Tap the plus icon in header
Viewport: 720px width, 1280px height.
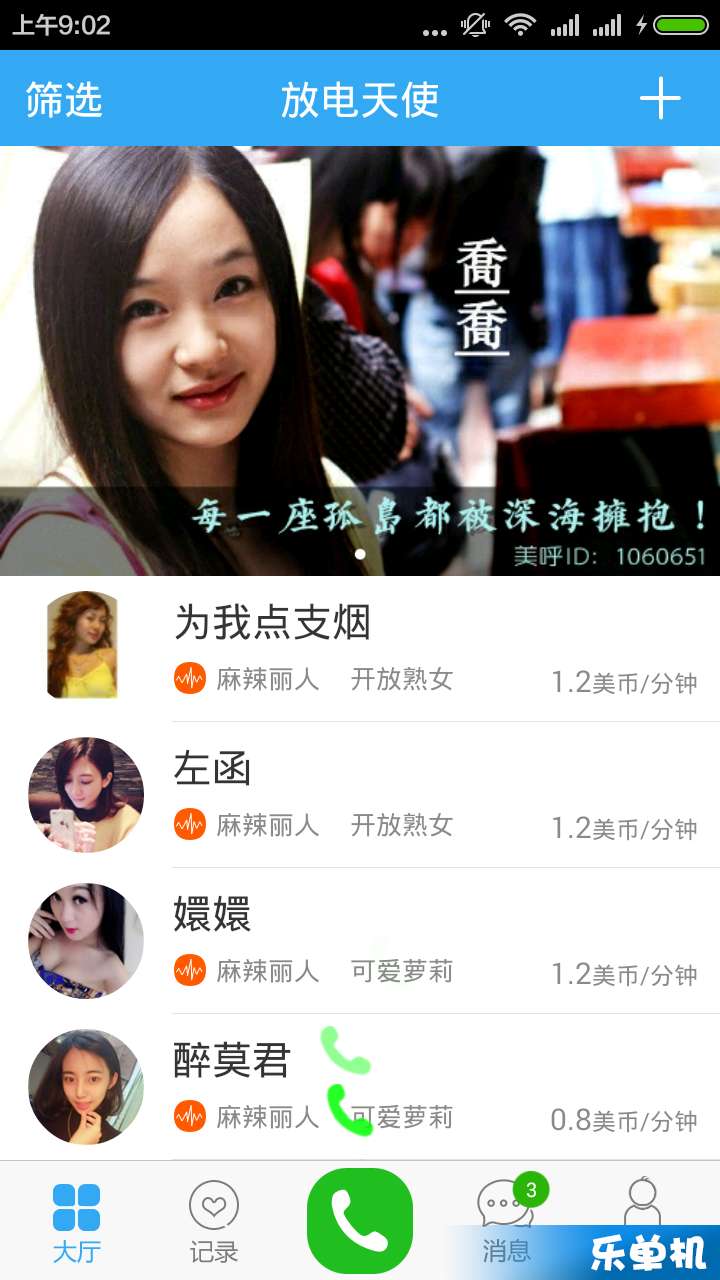coord(660,98)
